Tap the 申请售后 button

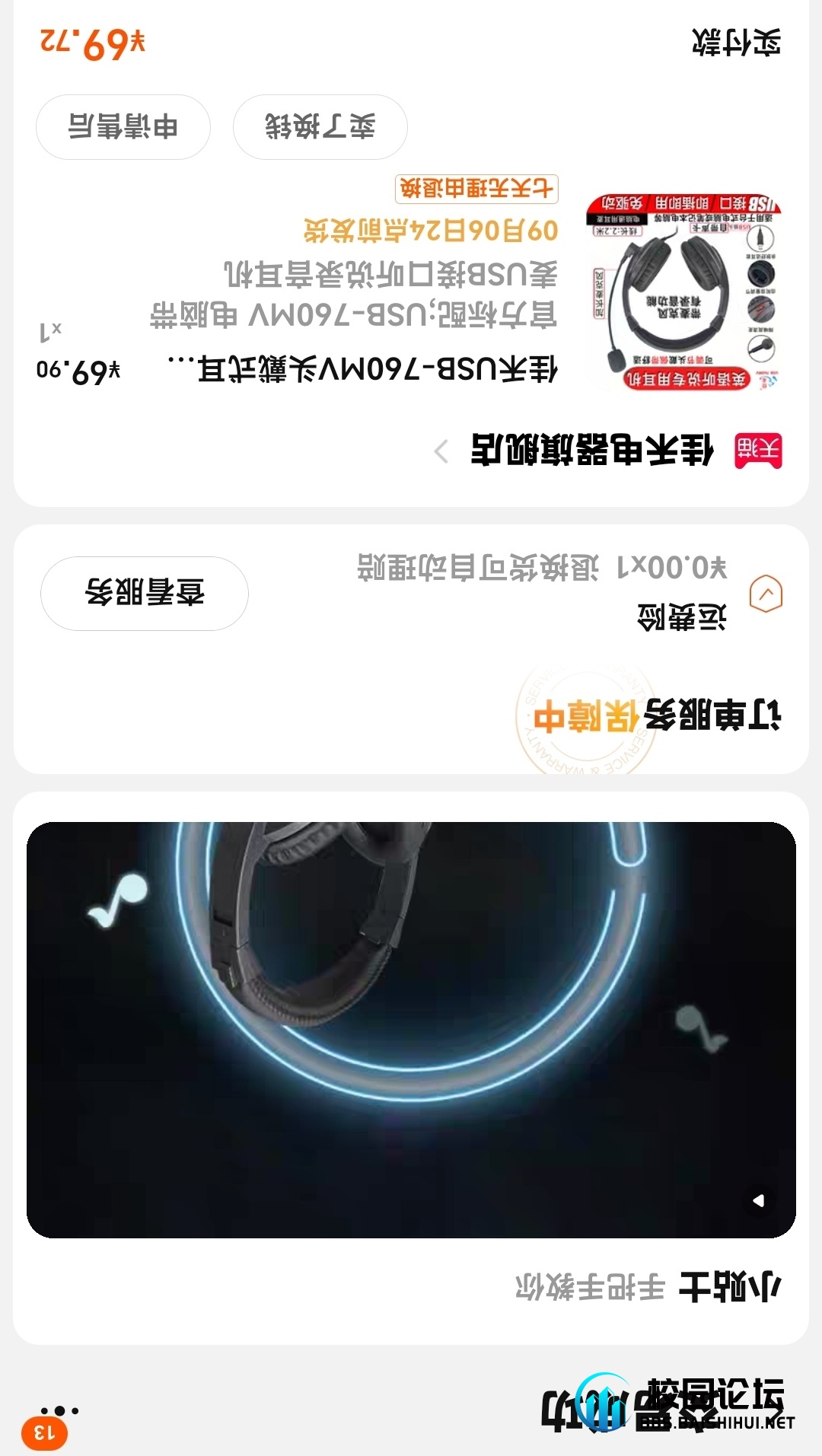pyautogui.click(x=123, y=127)
